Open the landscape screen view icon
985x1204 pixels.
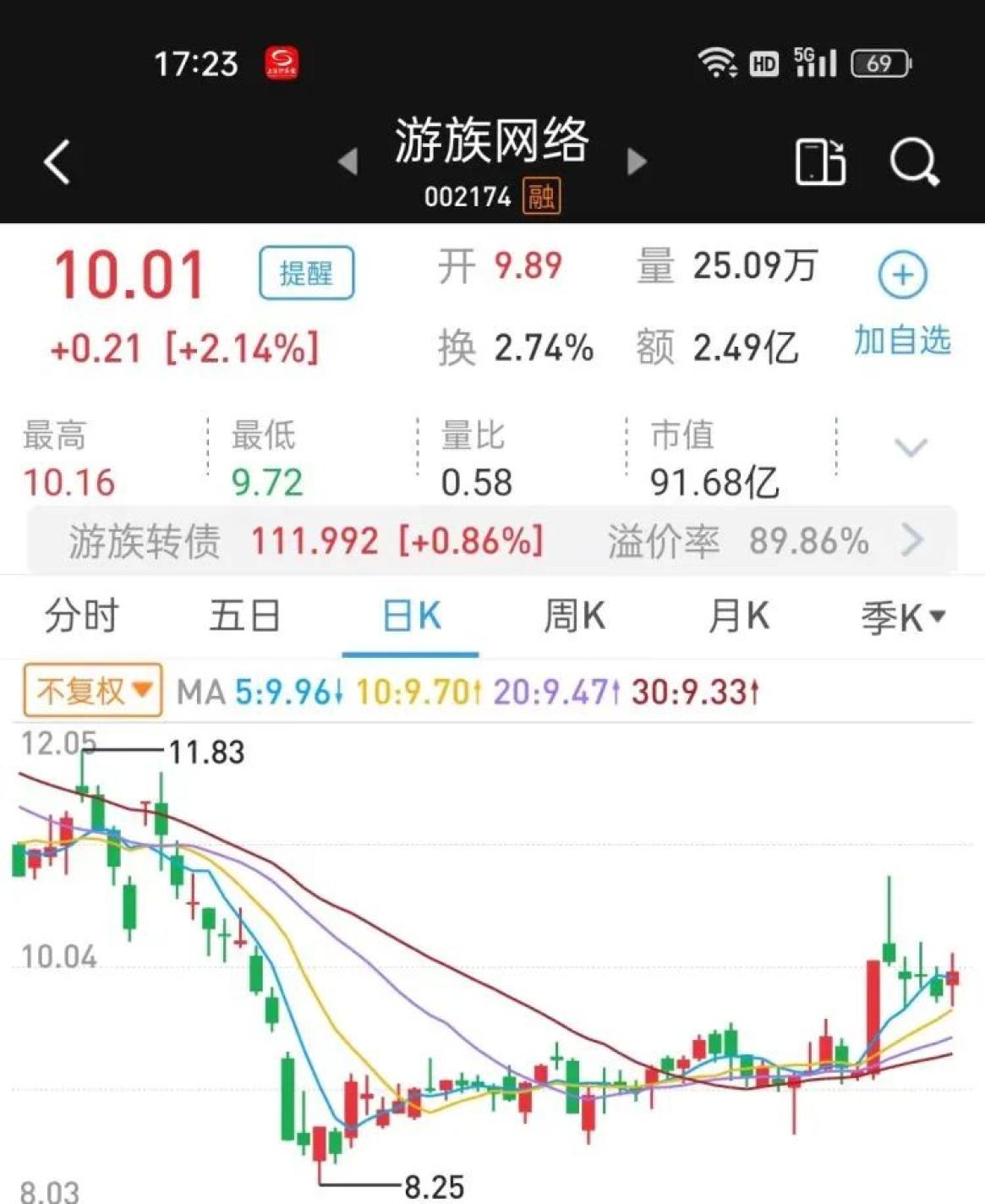(x=819, y=161)
